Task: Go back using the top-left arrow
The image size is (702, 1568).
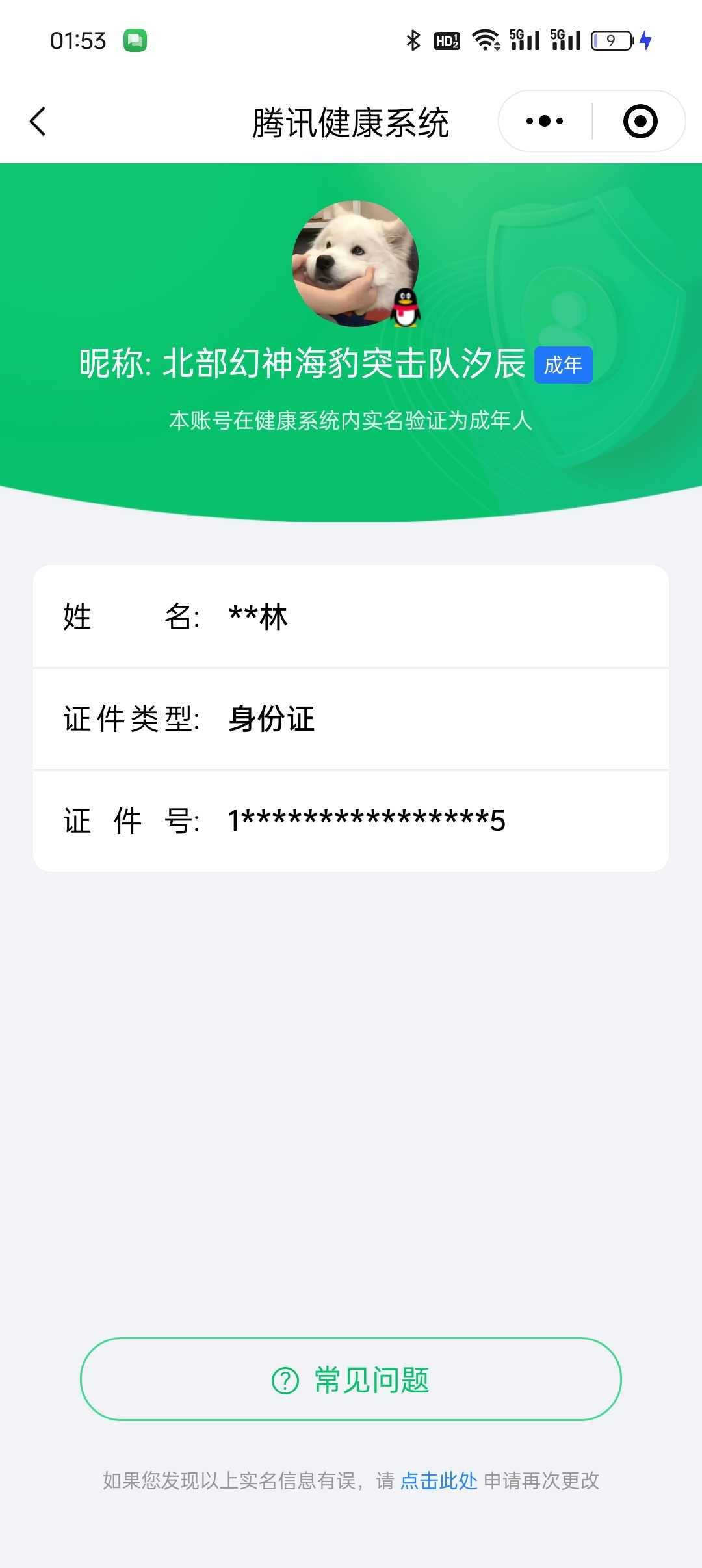Action: [x=38, y=122]
